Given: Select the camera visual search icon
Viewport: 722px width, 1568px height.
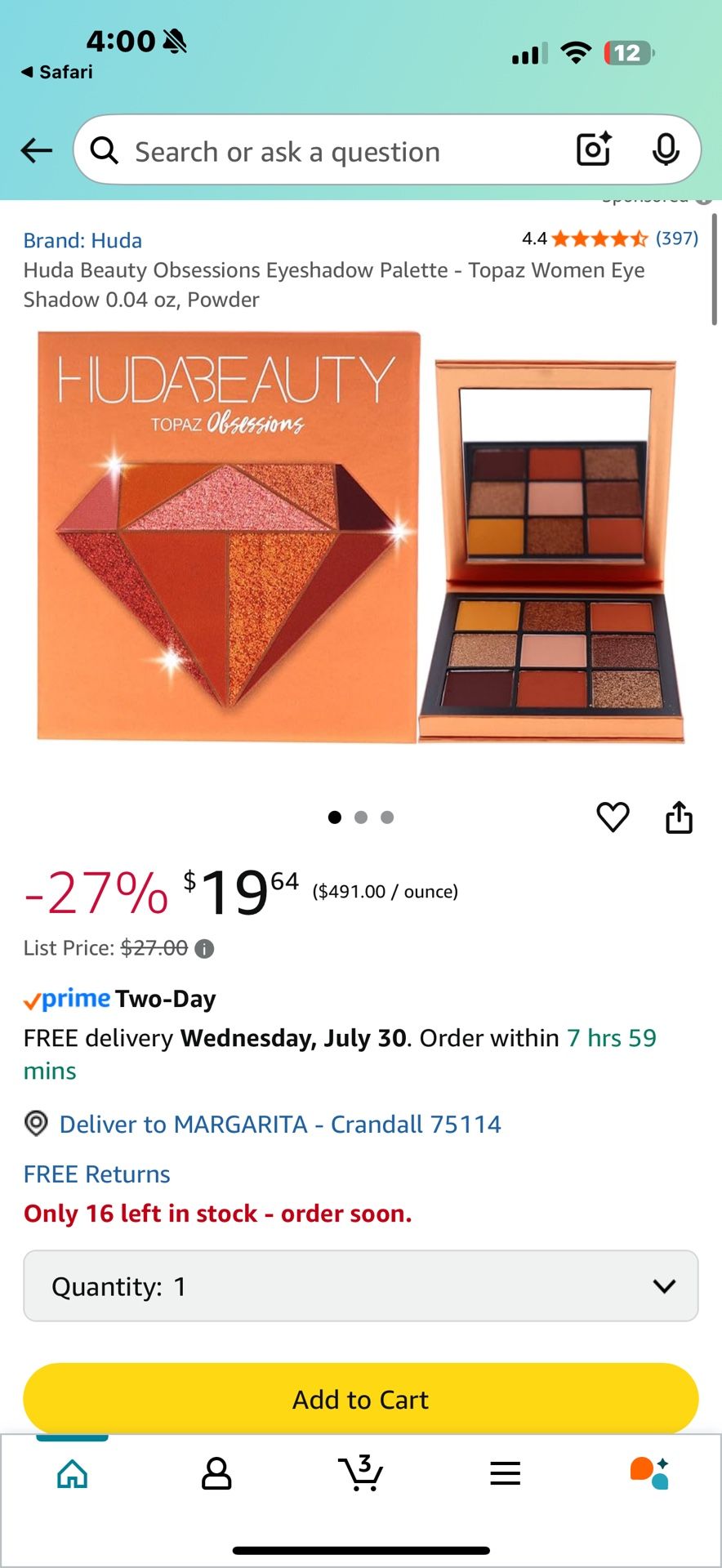Looking at the screenshot, I should click(x=592, y=149).
